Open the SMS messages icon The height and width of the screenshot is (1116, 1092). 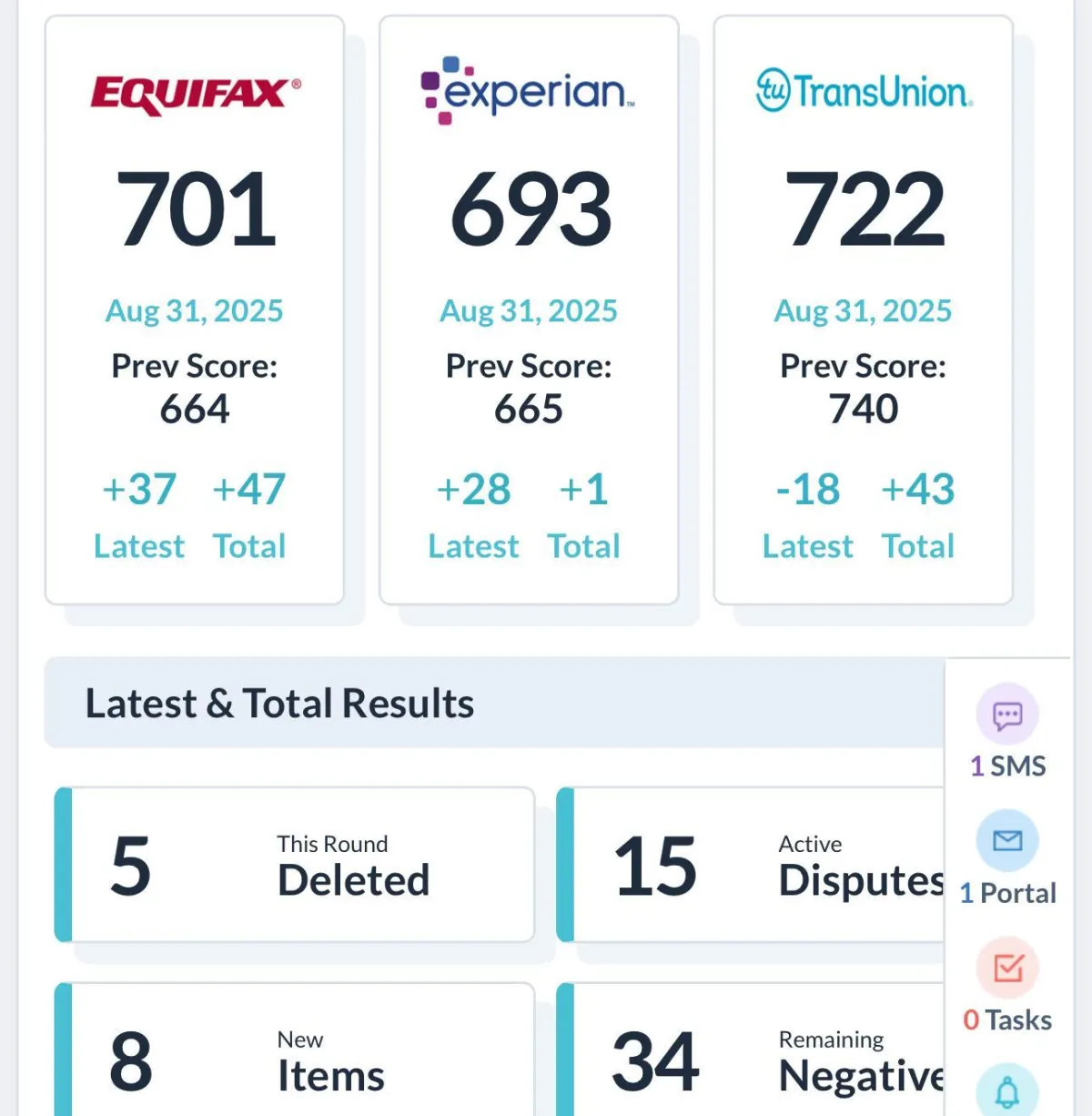coord(1006,714)
